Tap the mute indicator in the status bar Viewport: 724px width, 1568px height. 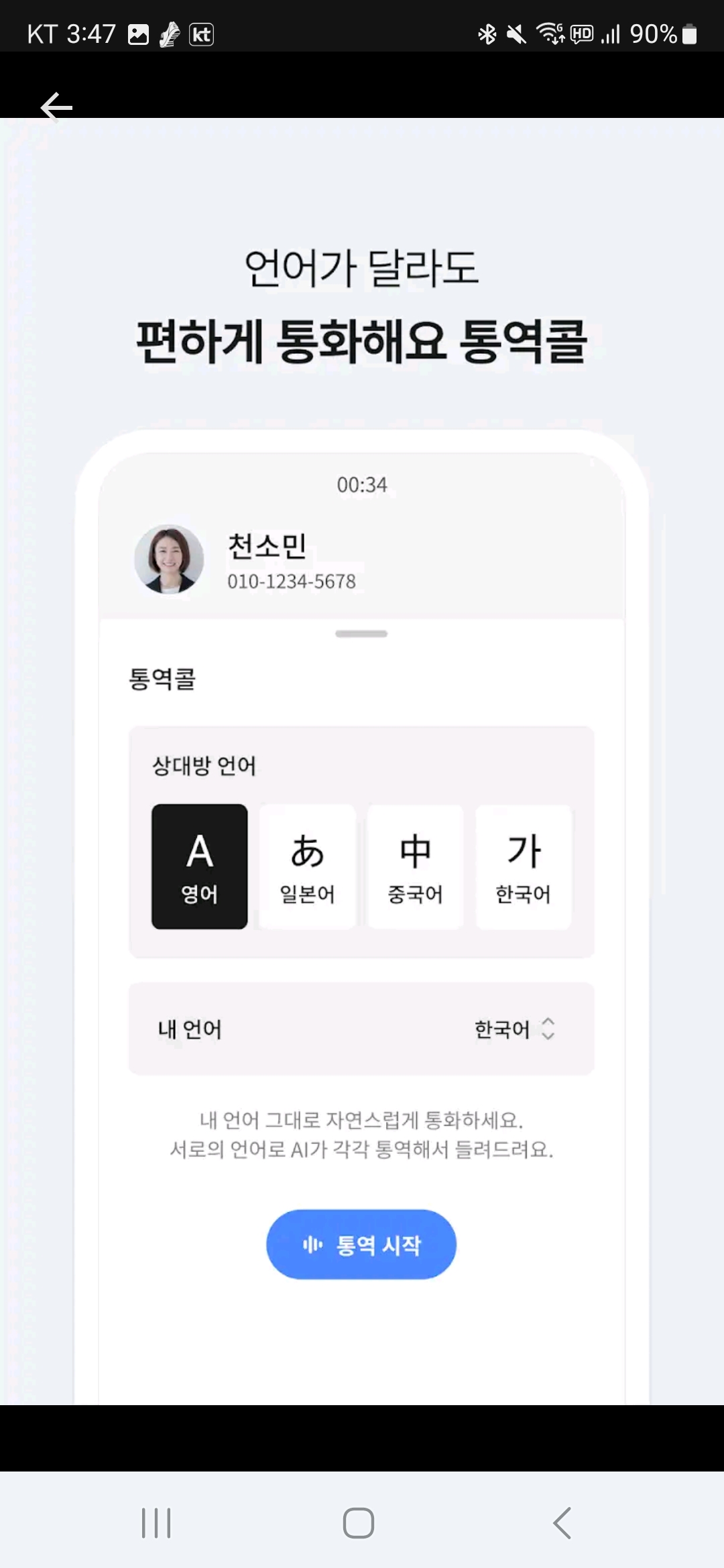click(x=518, y=34)
